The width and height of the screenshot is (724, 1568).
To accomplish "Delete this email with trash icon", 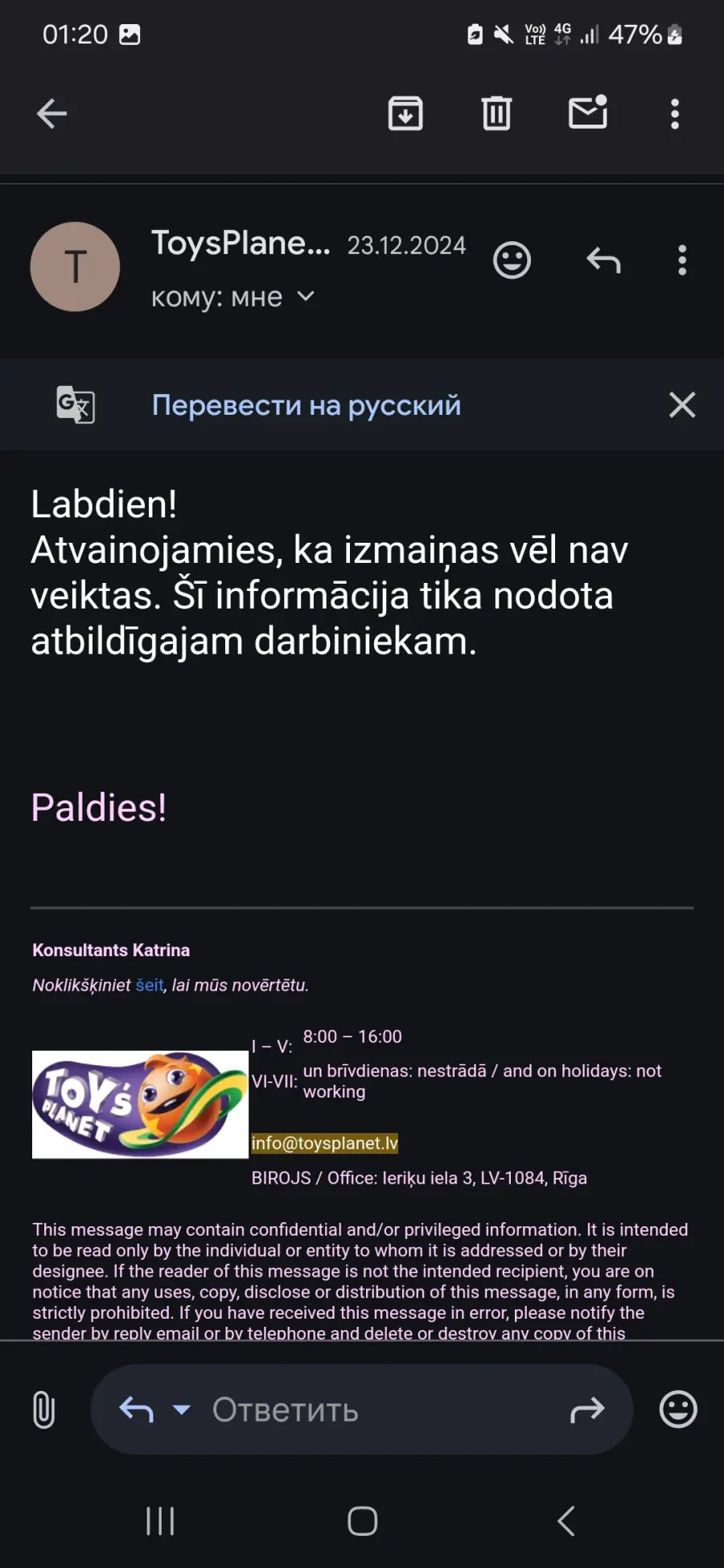I will pyautogui.click(x=496, y=113).
